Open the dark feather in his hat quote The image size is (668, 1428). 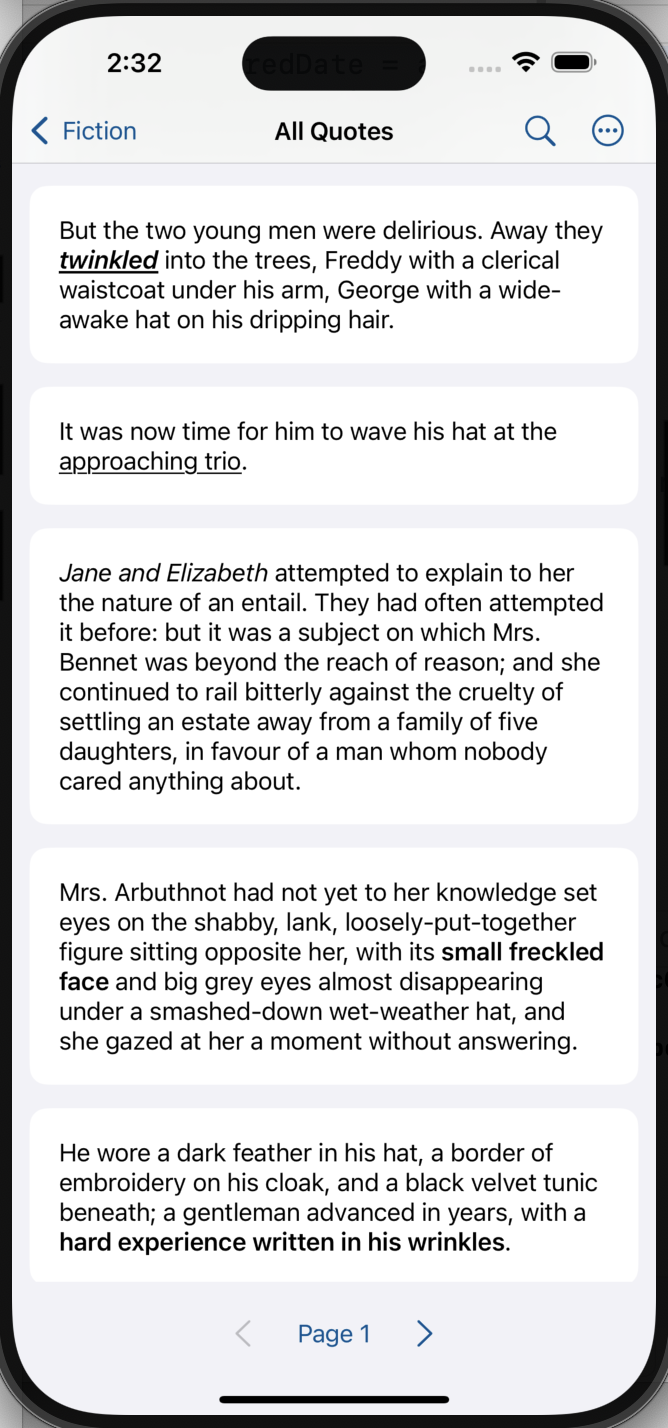pos(334,1196)
